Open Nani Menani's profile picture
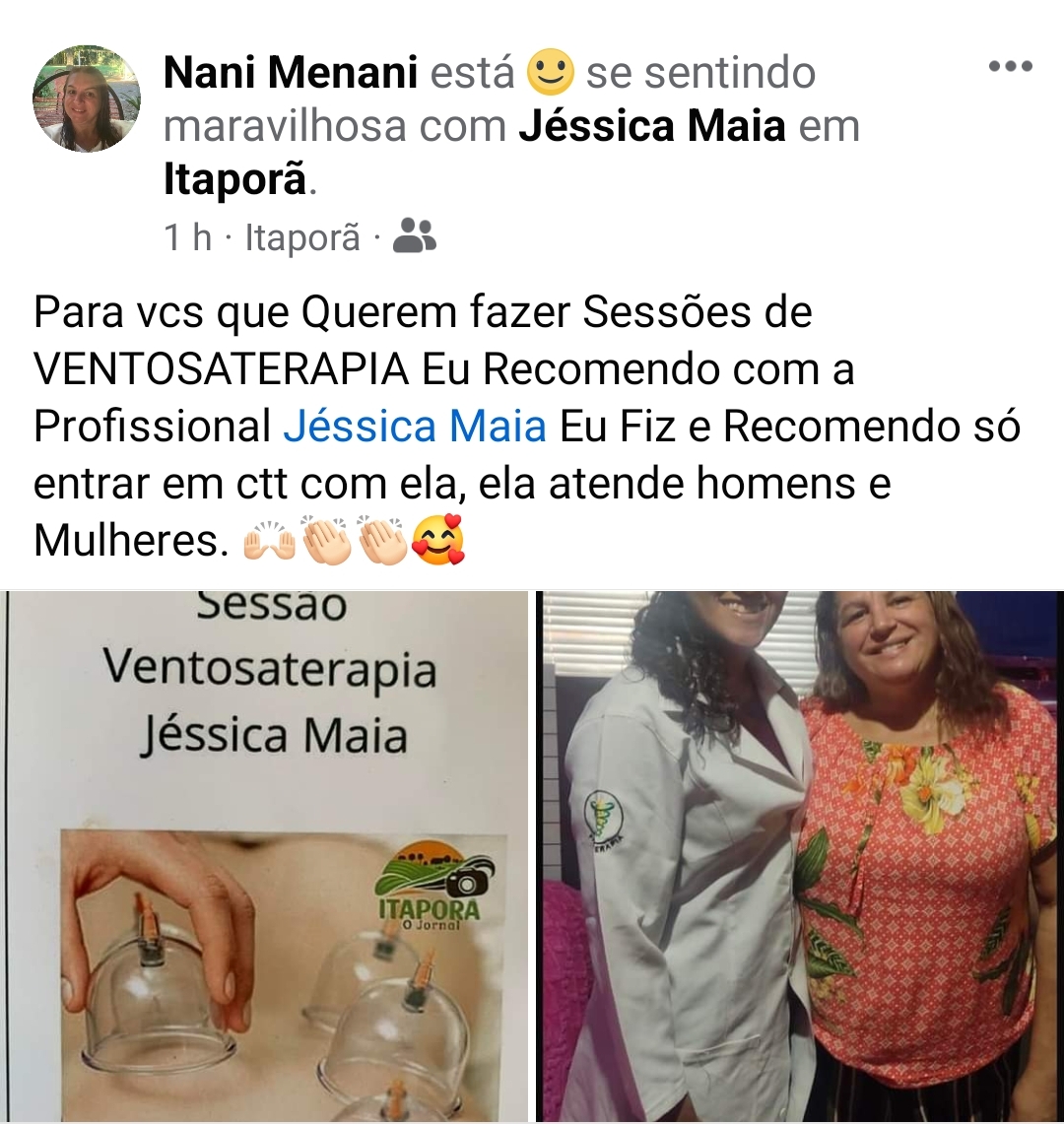Screen dimensions: 1064x1124 (x=87, y=99)
